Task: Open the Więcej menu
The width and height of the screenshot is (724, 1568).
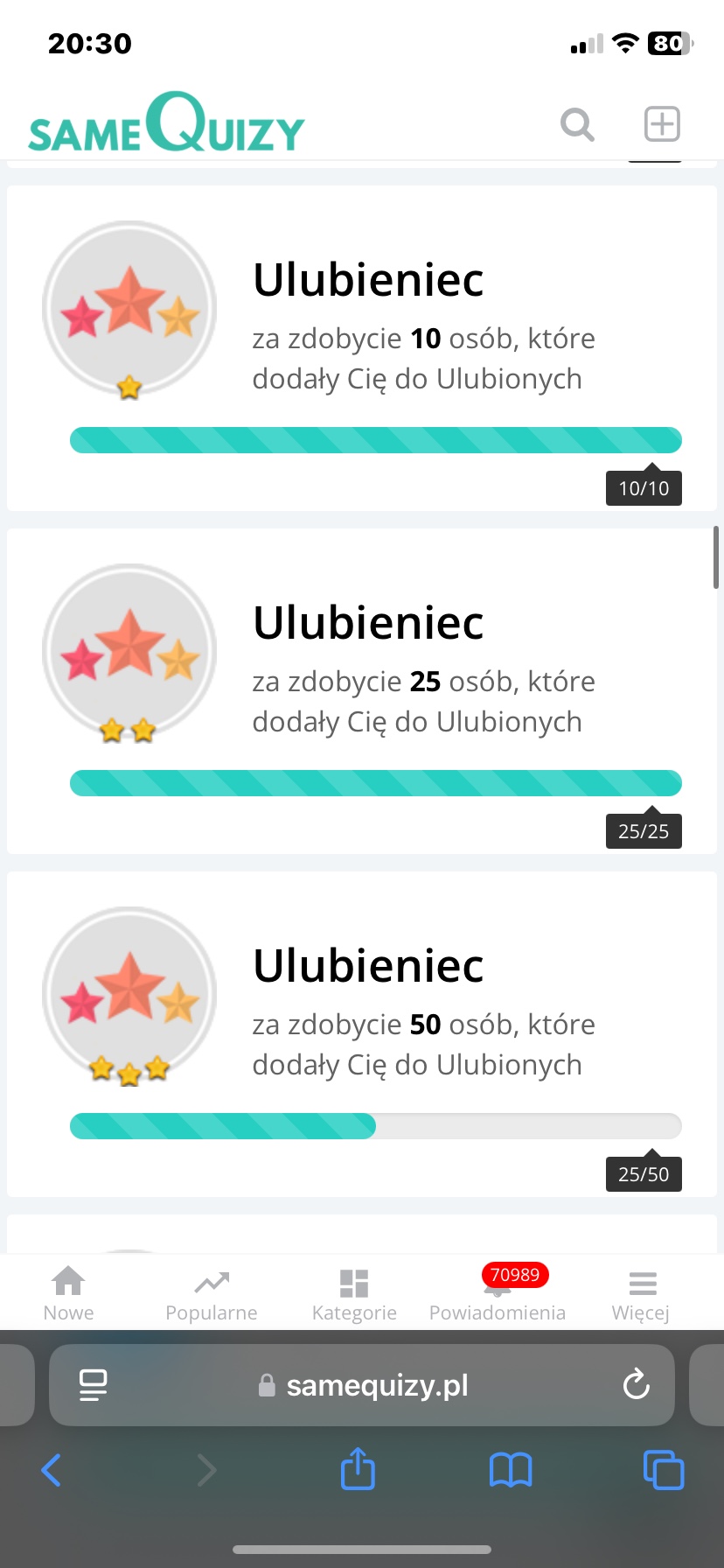Action: click(641, 1294)
